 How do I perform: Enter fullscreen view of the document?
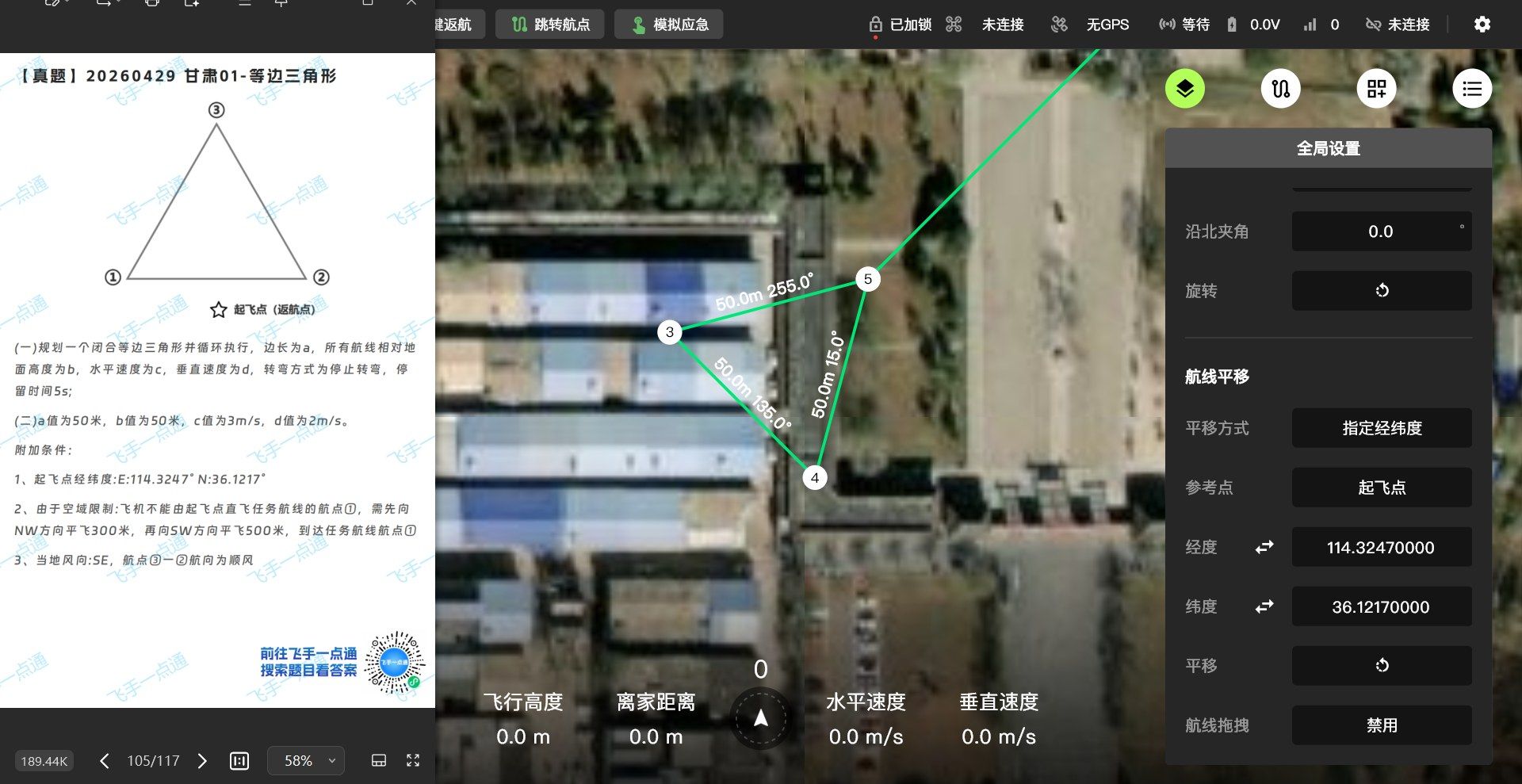point(413,760)
